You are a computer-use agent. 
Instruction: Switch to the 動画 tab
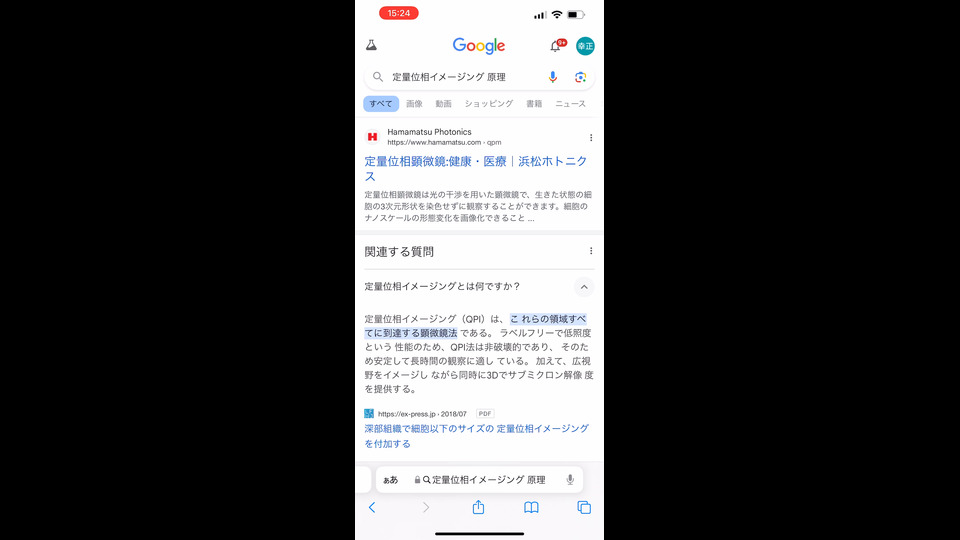coord(443,104)
